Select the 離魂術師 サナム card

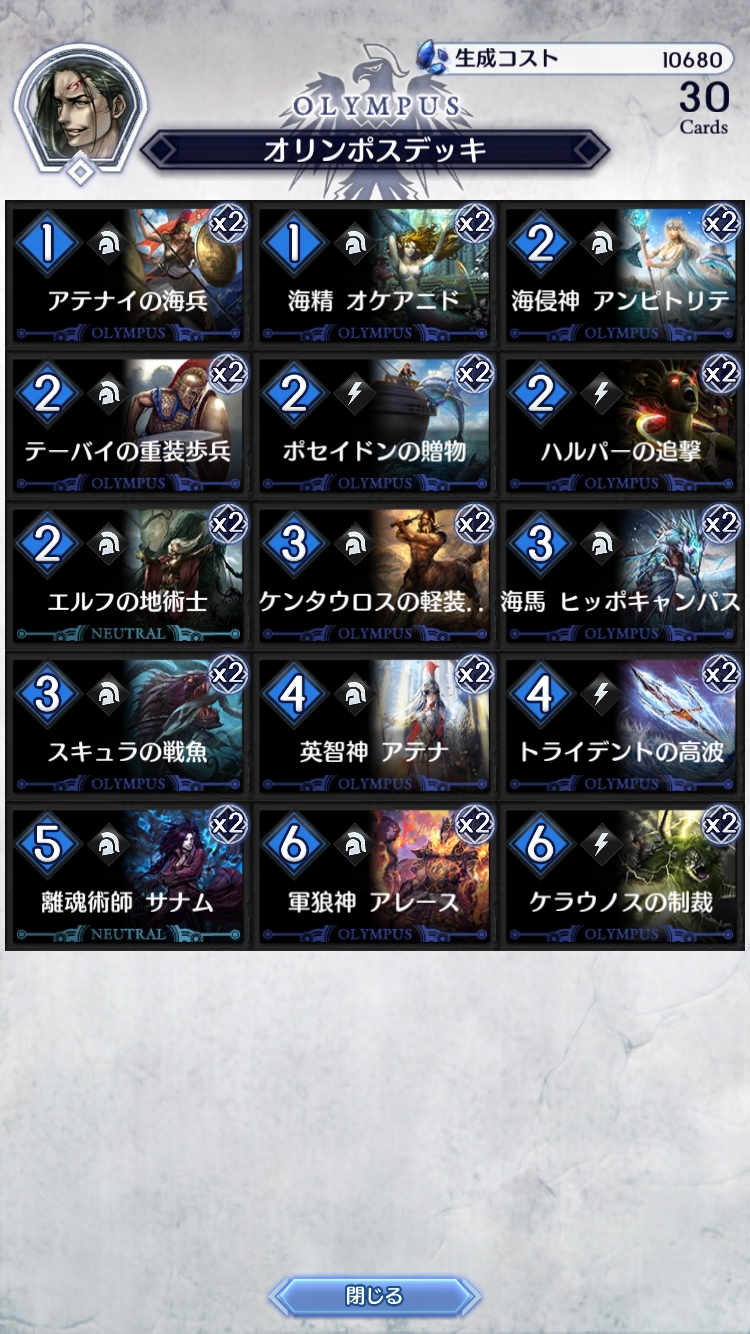(x=127, y=876)
